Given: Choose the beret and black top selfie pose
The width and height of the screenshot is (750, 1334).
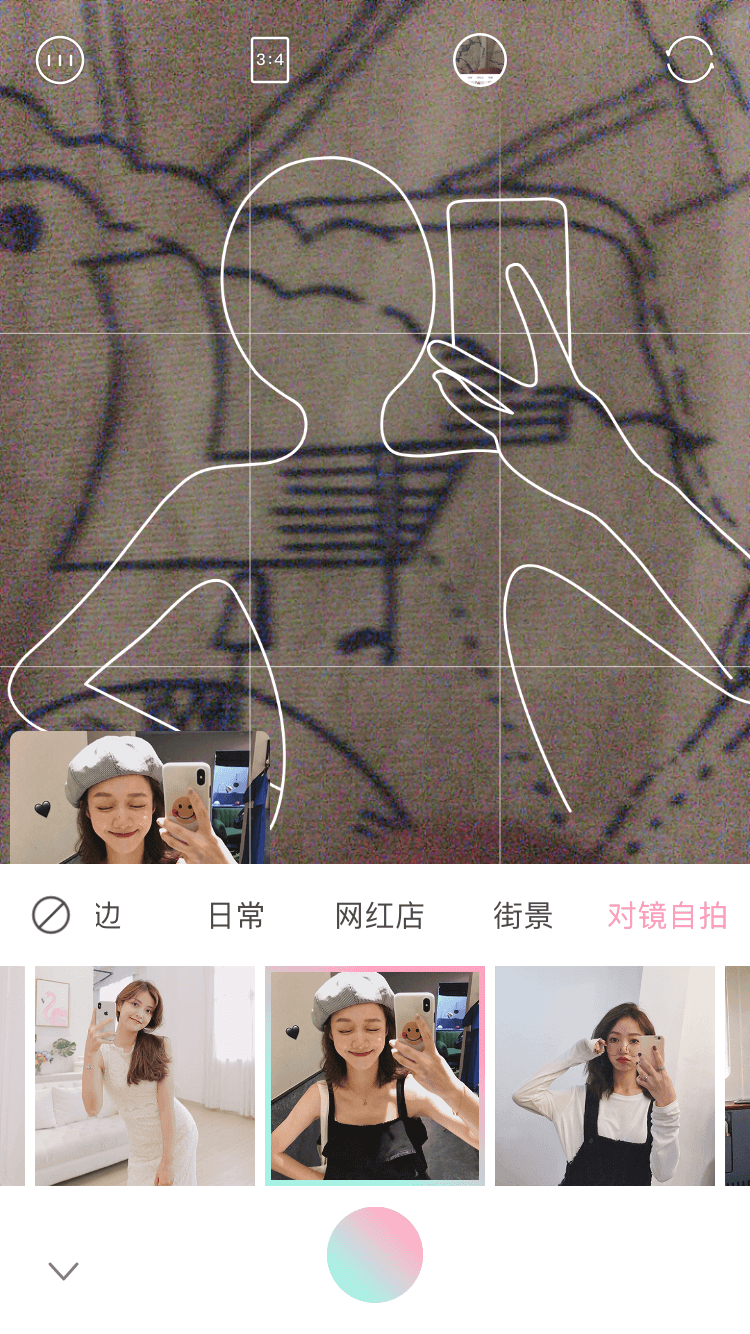Looking at the screenshot, I should [x=375, y=1076].
